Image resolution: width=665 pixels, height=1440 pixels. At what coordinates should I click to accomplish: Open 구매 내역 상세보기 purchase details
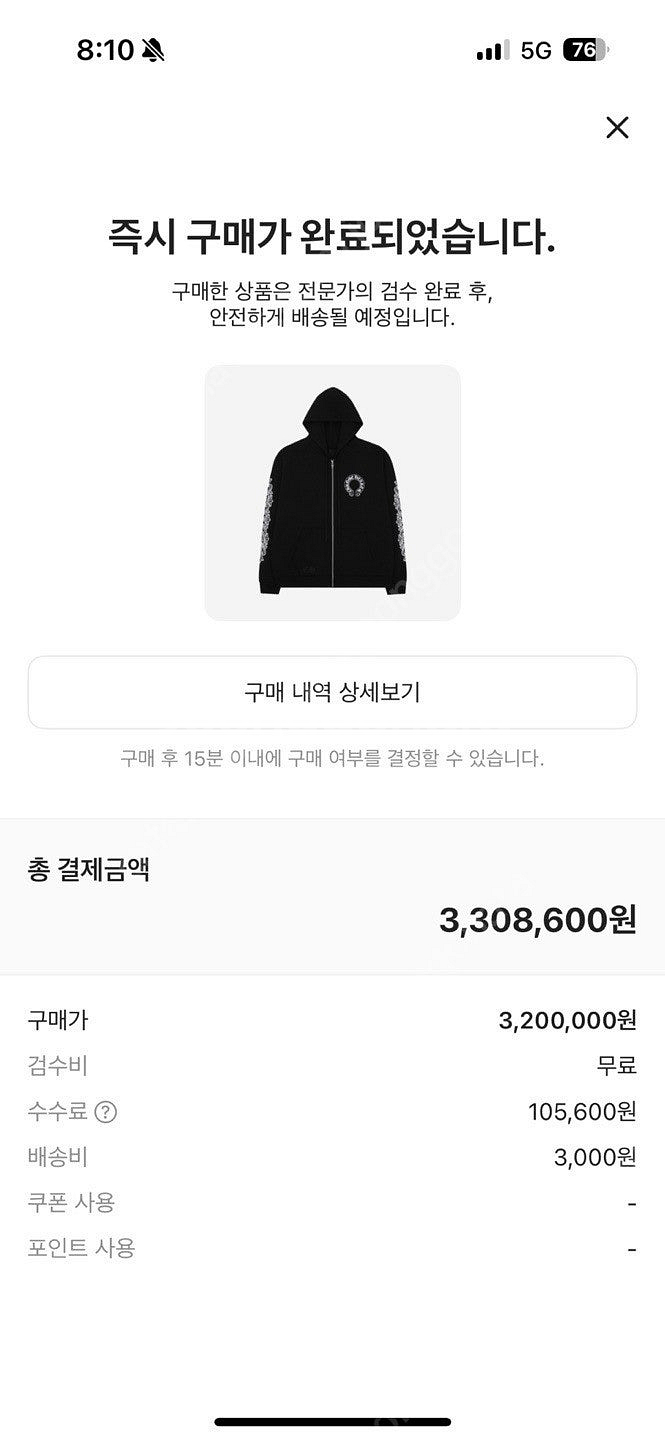pyautogui.click(x=332, y=693)
